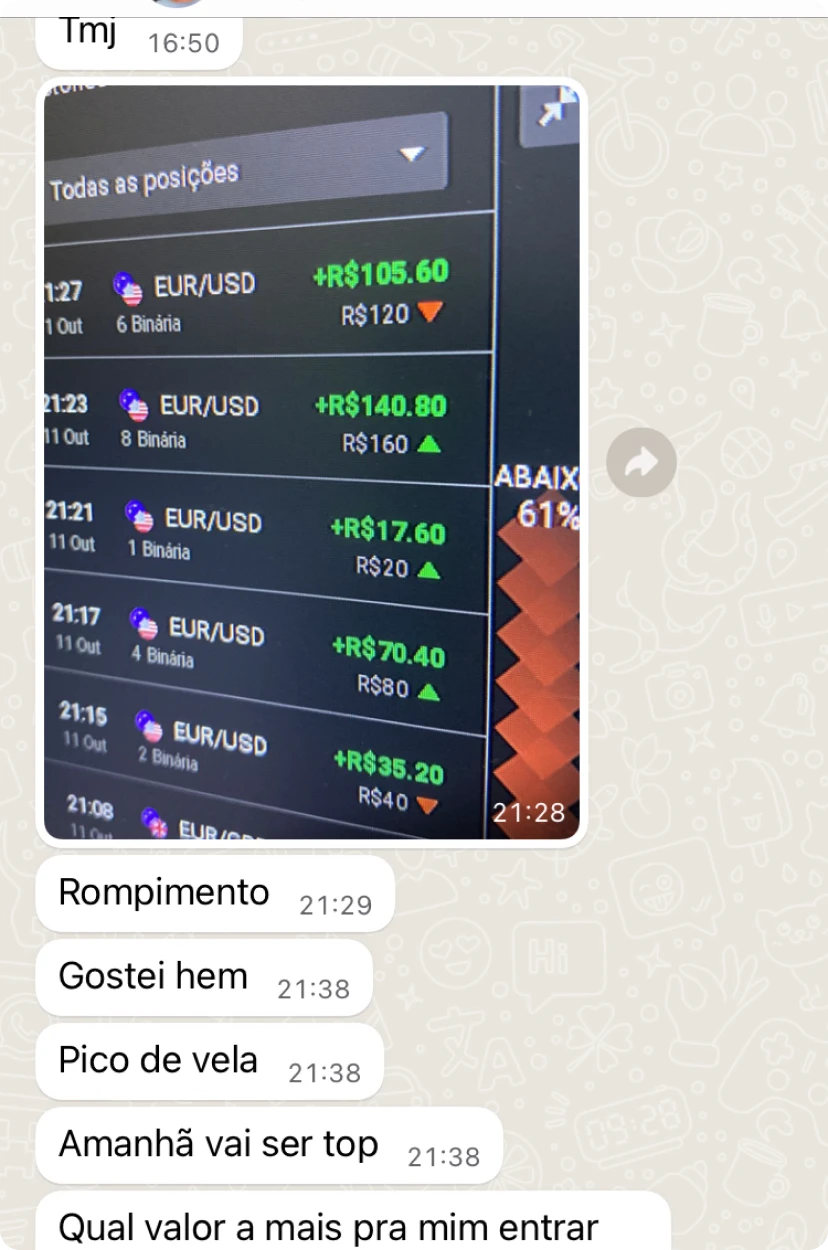Open the trading screenshot image sent at 21:28

pos(311,462)
